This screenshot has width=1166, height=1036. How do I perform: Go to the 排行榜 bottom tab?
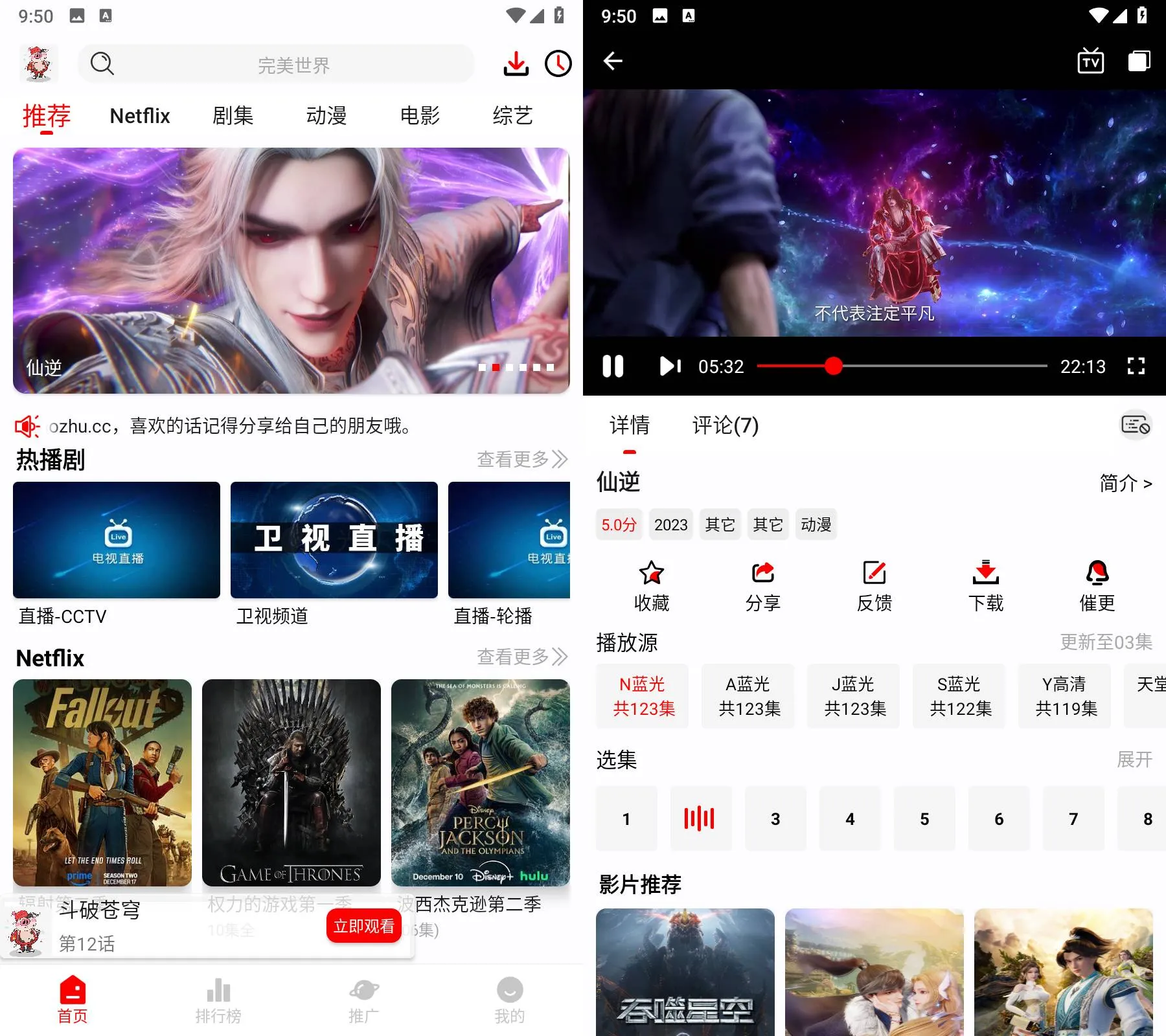coord(218,1000)
